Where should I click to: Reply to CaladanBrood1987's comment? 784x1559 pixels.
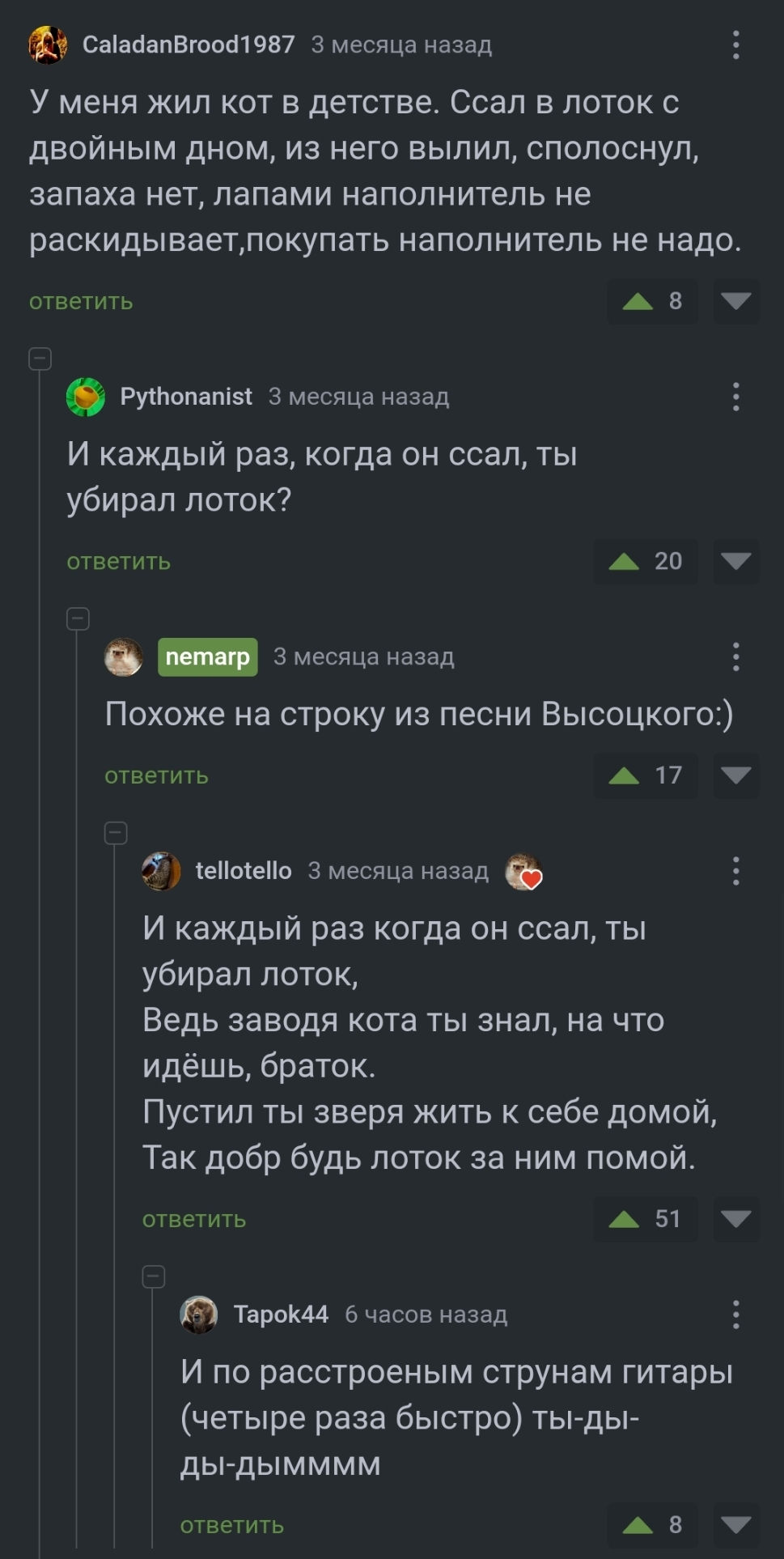(81, 302)
